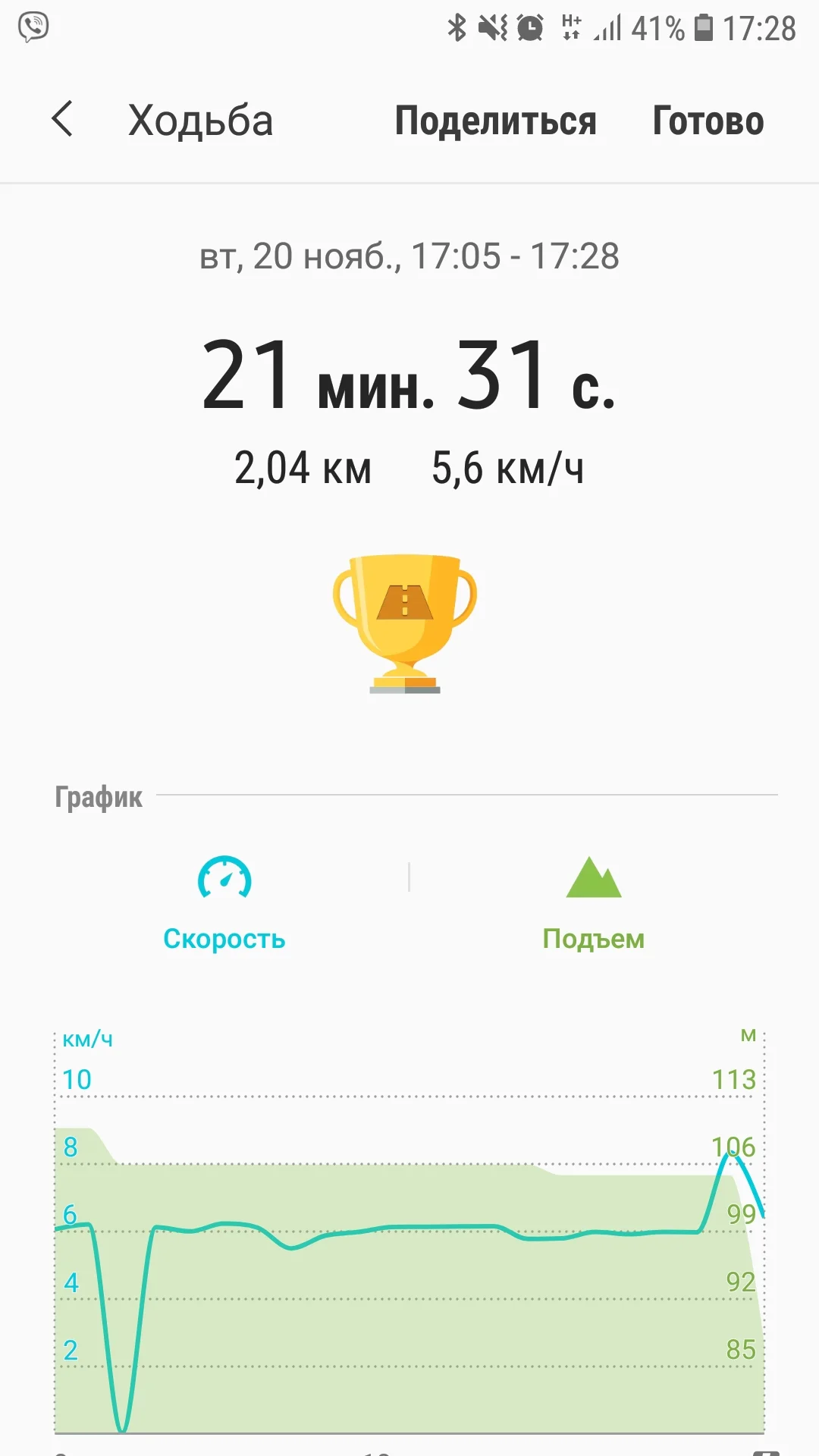Open the gold trophy achievement
Screen dimensions: 819x1456
[x=405, y=623]
